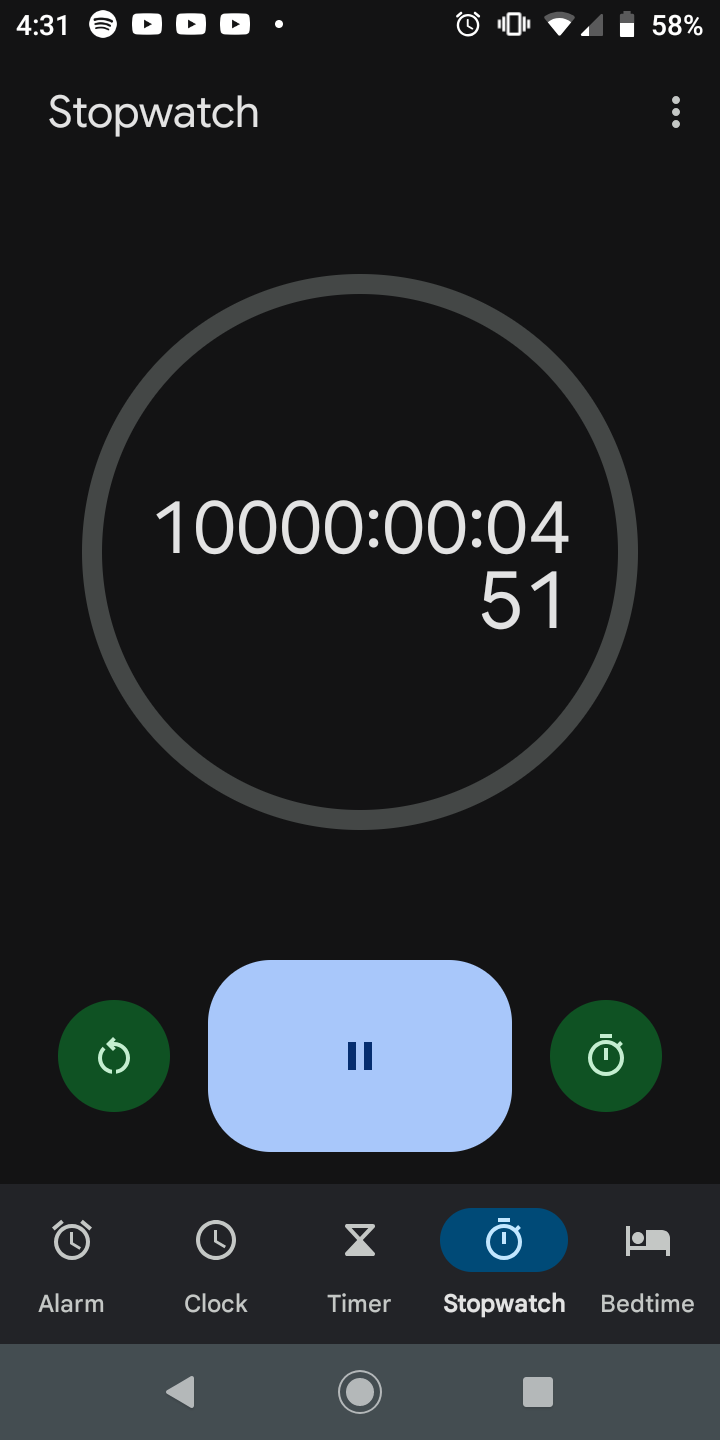Image resolution: width=720 pixels, height=1440 pixels.
Task: Go to the Clock tab
Action: (216, 1262)
